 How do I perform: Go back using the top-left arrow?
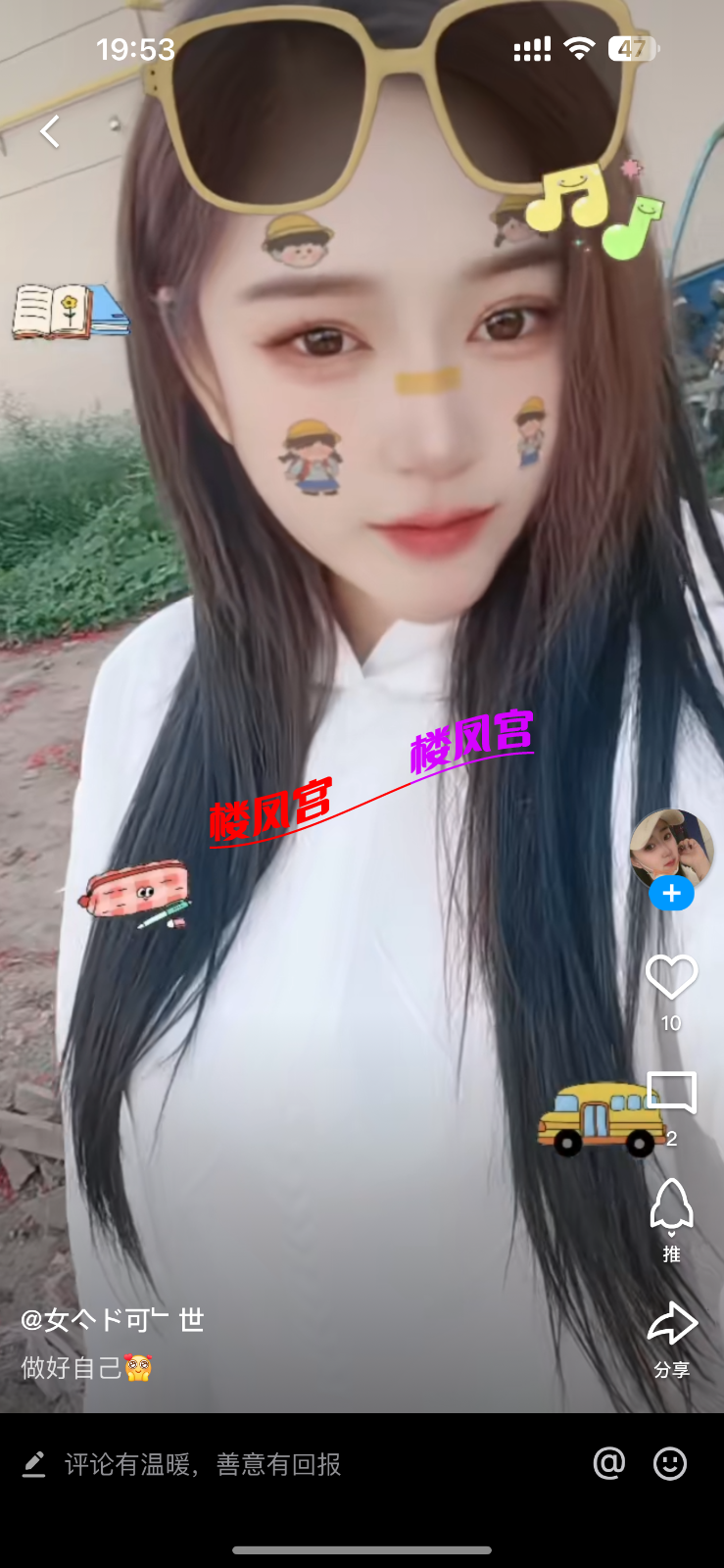pyautogui.click(x=50, y=131)
